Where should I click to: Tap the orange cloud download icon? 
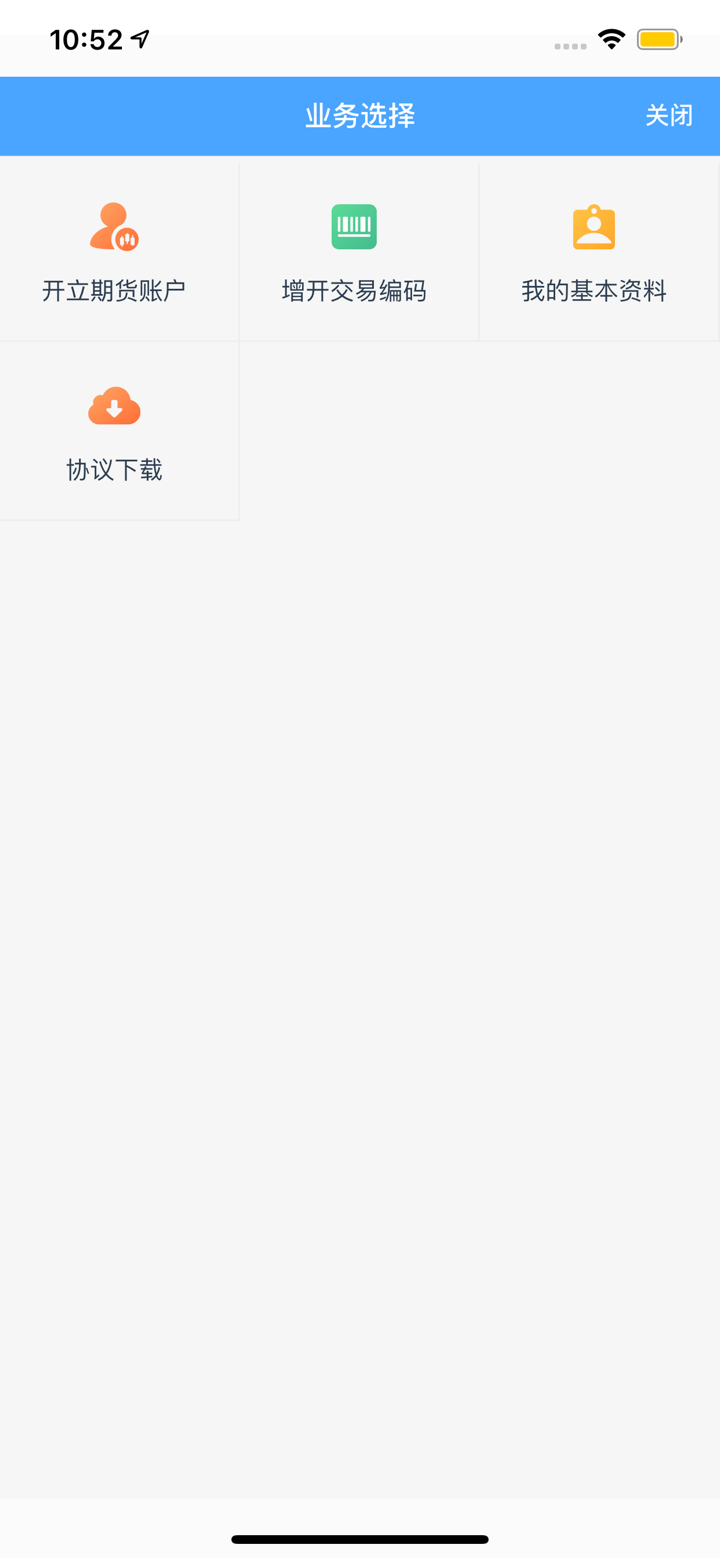(114, 406)
